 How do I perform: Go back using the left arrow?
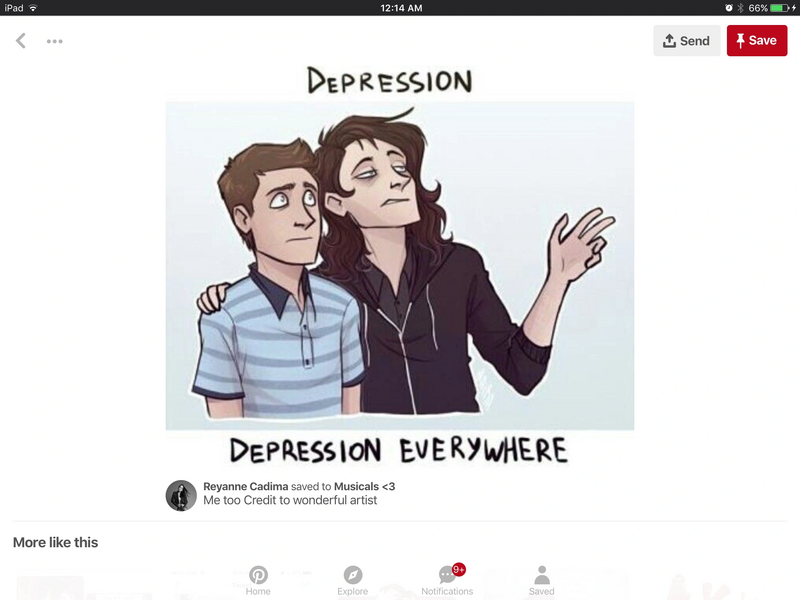(x=20, y=41)
